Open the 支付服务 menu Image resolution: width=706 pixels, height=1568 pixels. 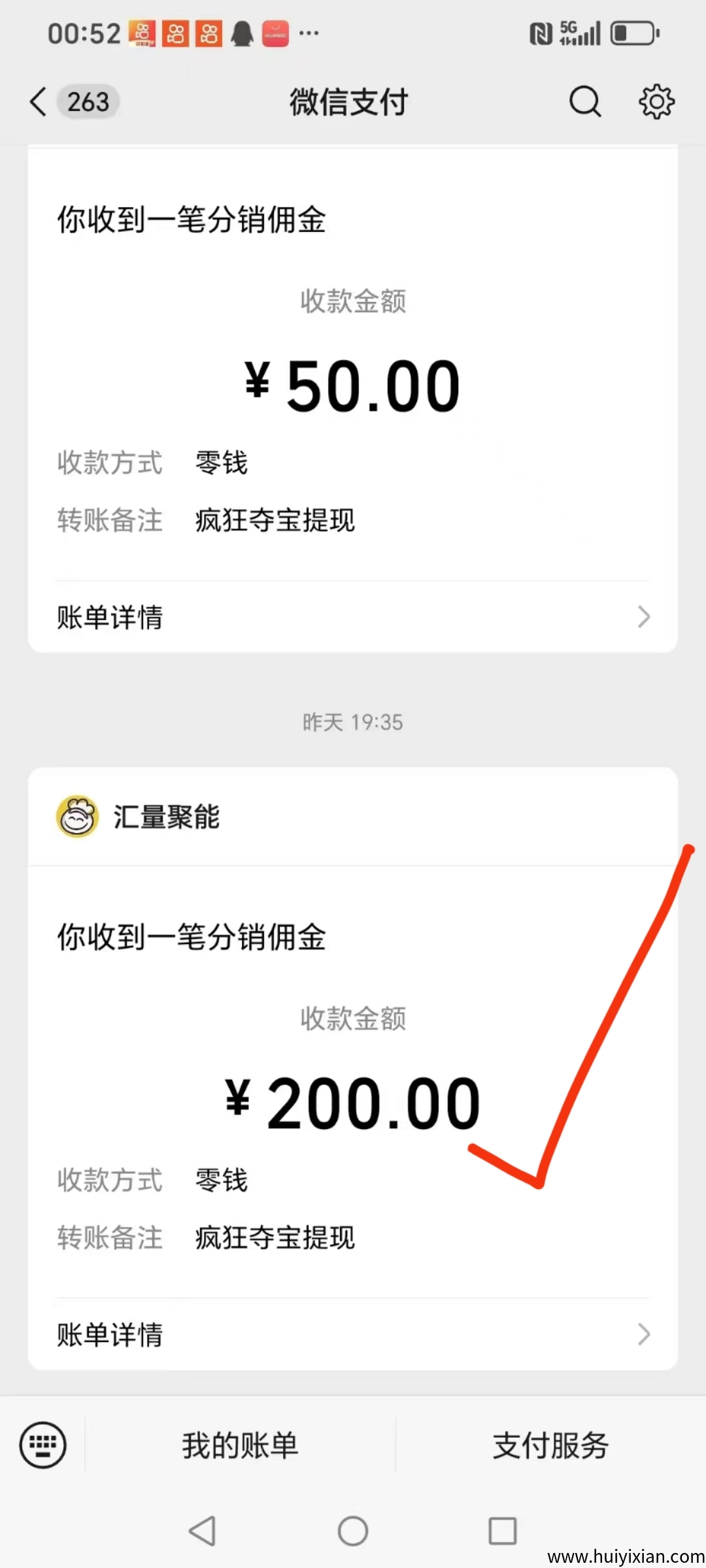pos(550,1445)
